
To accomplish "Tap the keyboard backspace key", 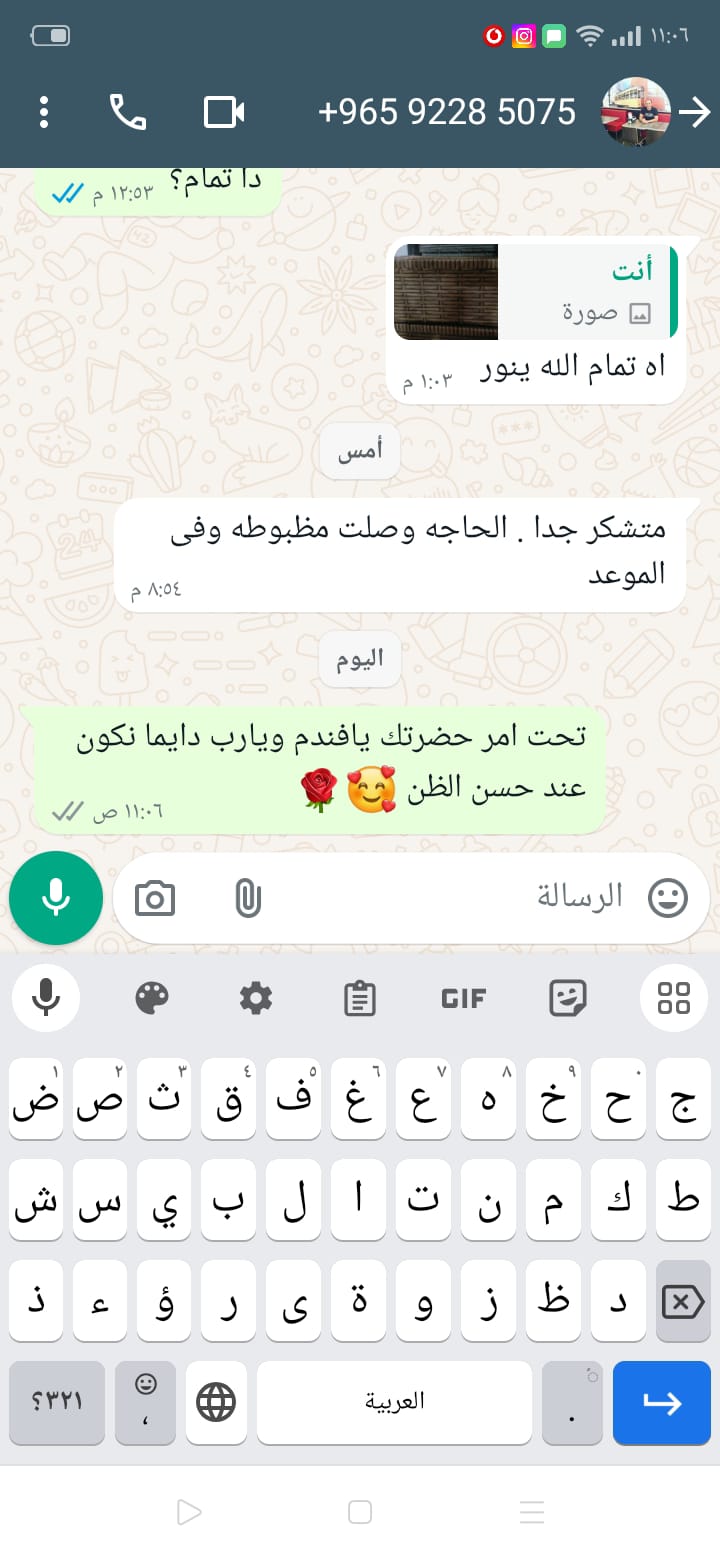I will [x=682, y=1302].
